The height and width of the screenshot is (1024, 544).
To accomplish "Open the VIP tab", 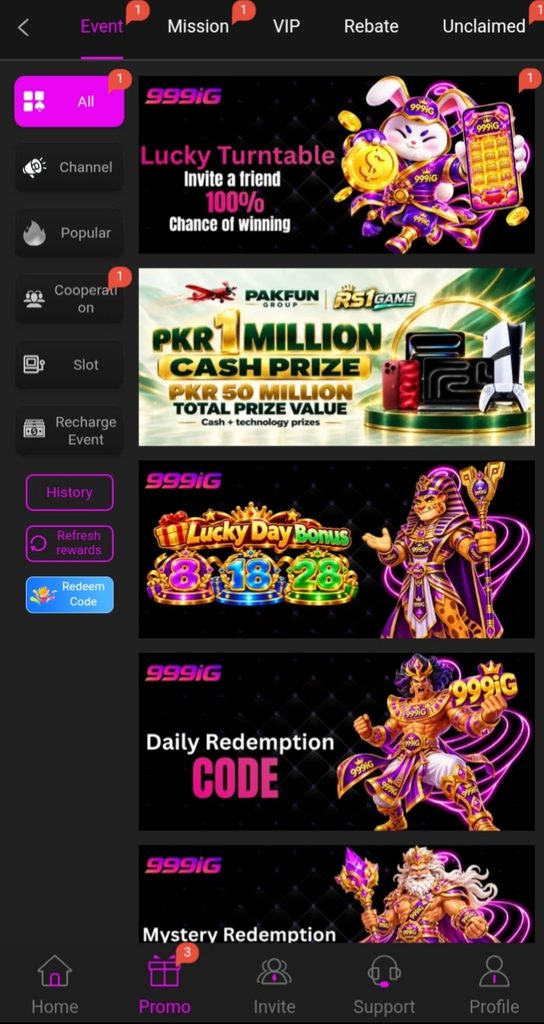I will tap(287, 26).
